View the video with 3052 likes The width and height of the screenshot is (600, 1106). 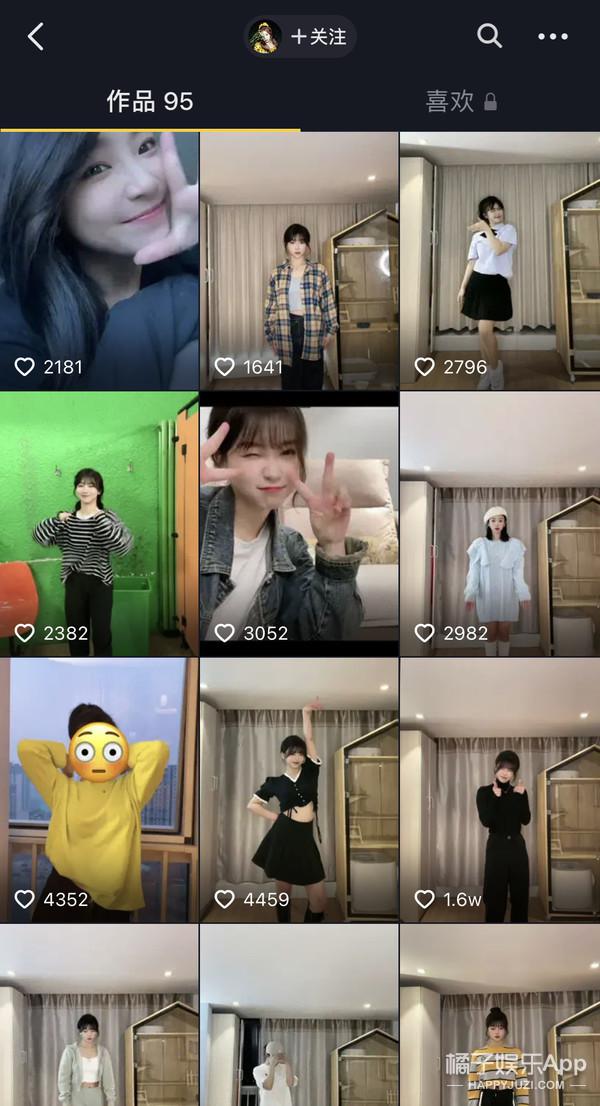pos(299,524)
